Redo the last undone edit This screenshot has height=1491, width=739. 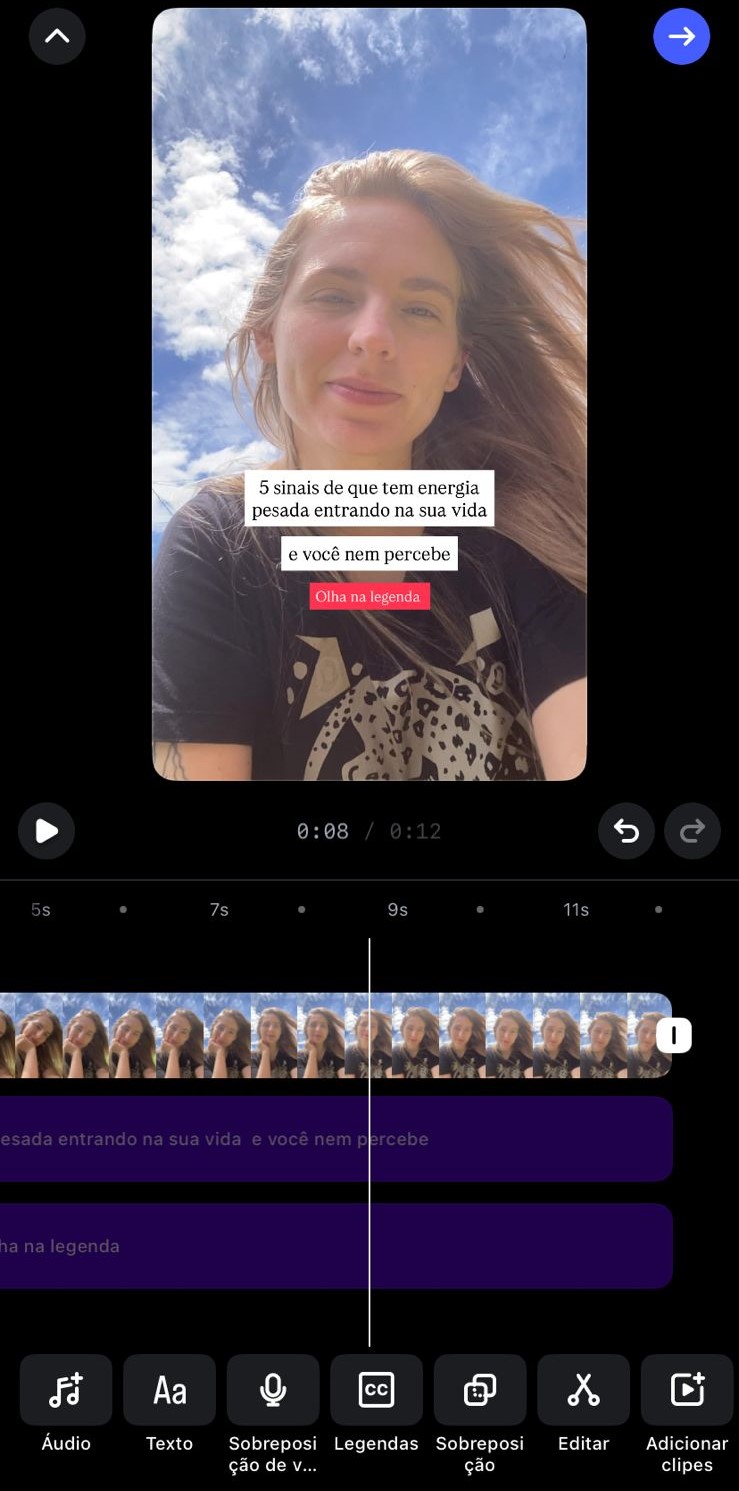coord(692,831)
